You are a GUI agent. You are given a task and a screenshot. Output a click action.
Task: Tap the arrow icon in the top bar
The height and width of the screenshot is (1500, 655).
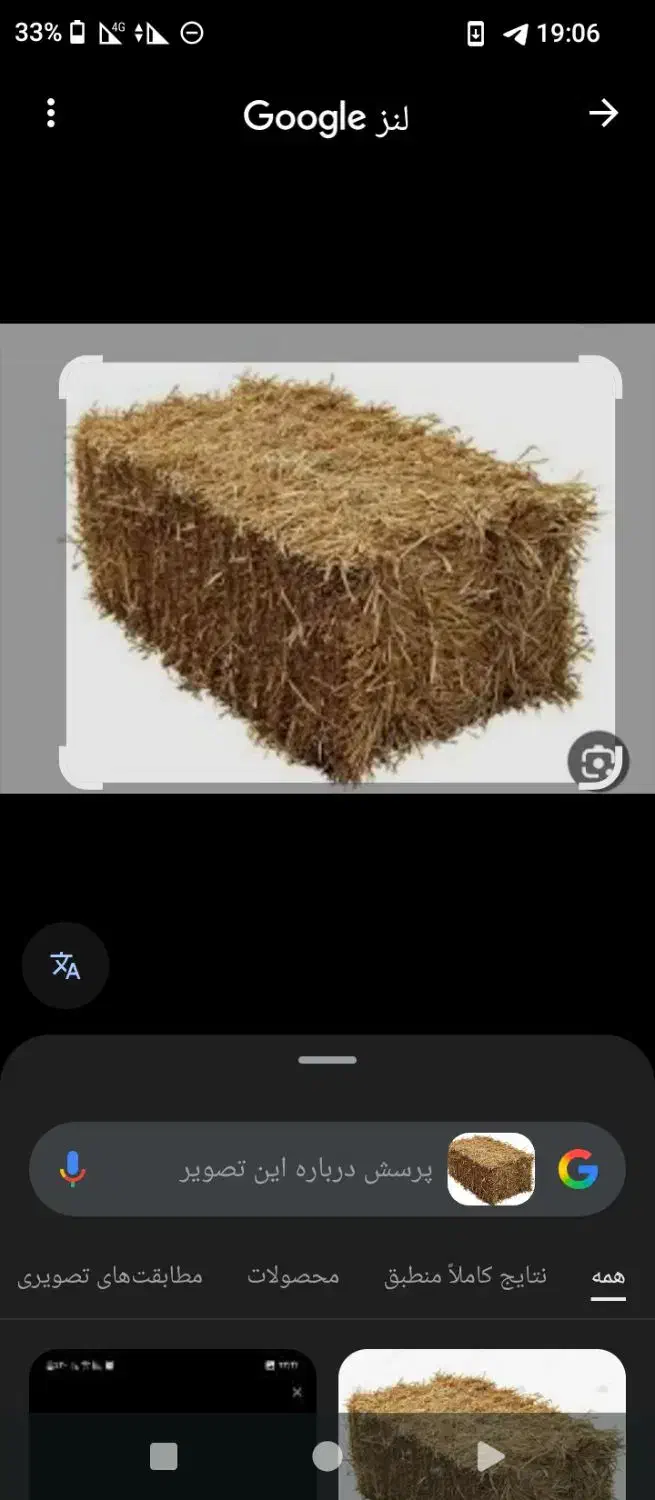[x=603, y=114]
